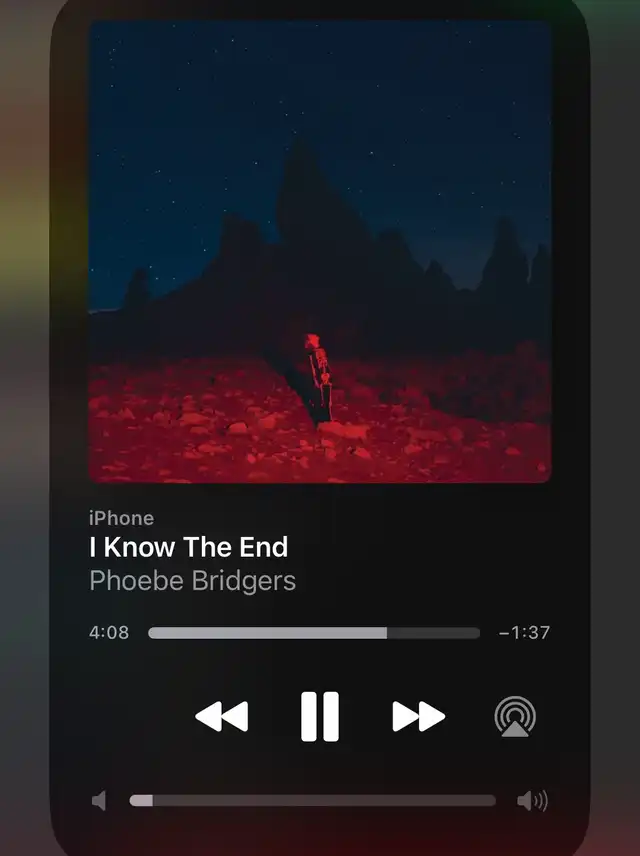The height and width of the screenshot is (856, 640).
Task: Tap the song progress bar
Action: 314,633
